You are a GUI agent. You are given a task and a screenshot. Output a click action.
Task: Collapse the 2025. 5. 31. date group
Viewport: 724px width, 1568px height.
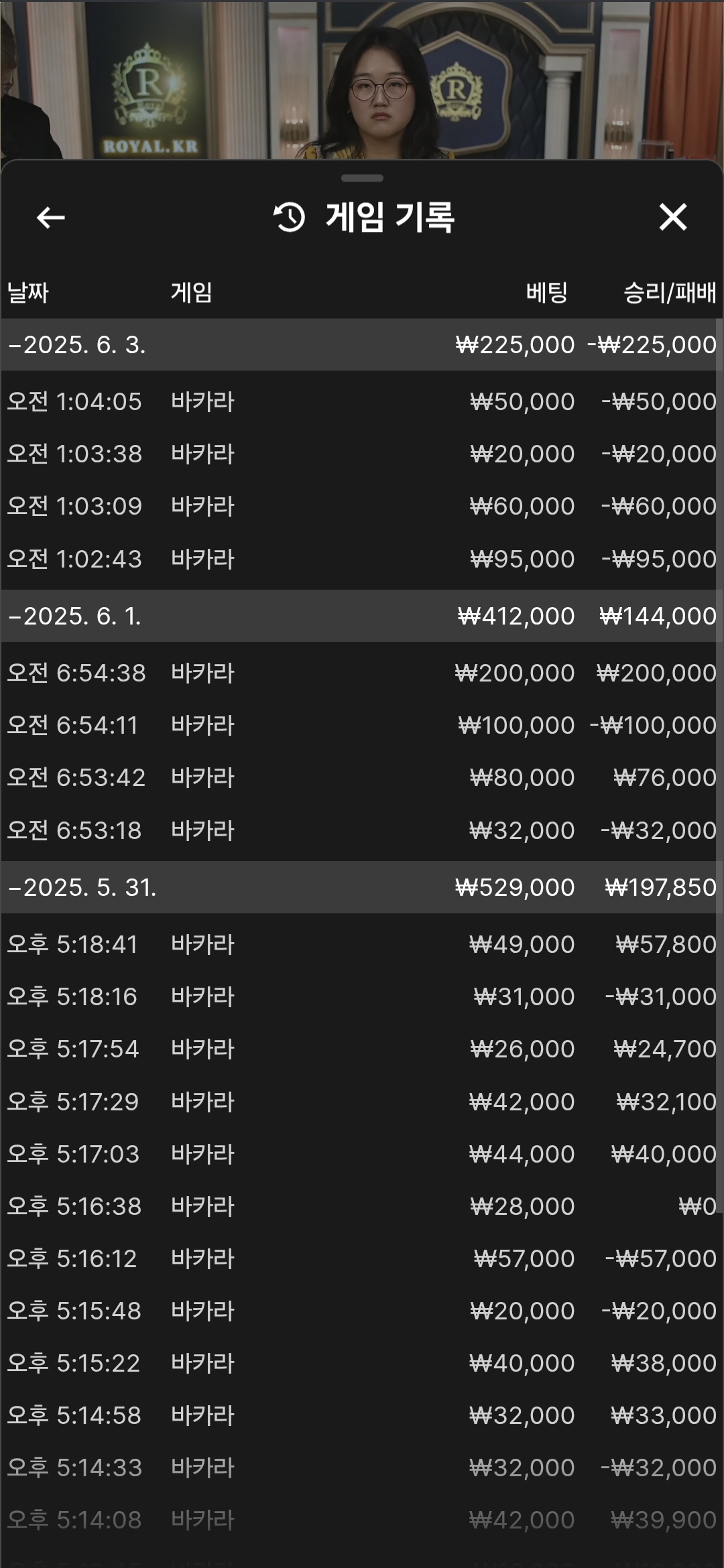[x=362, y=887]
